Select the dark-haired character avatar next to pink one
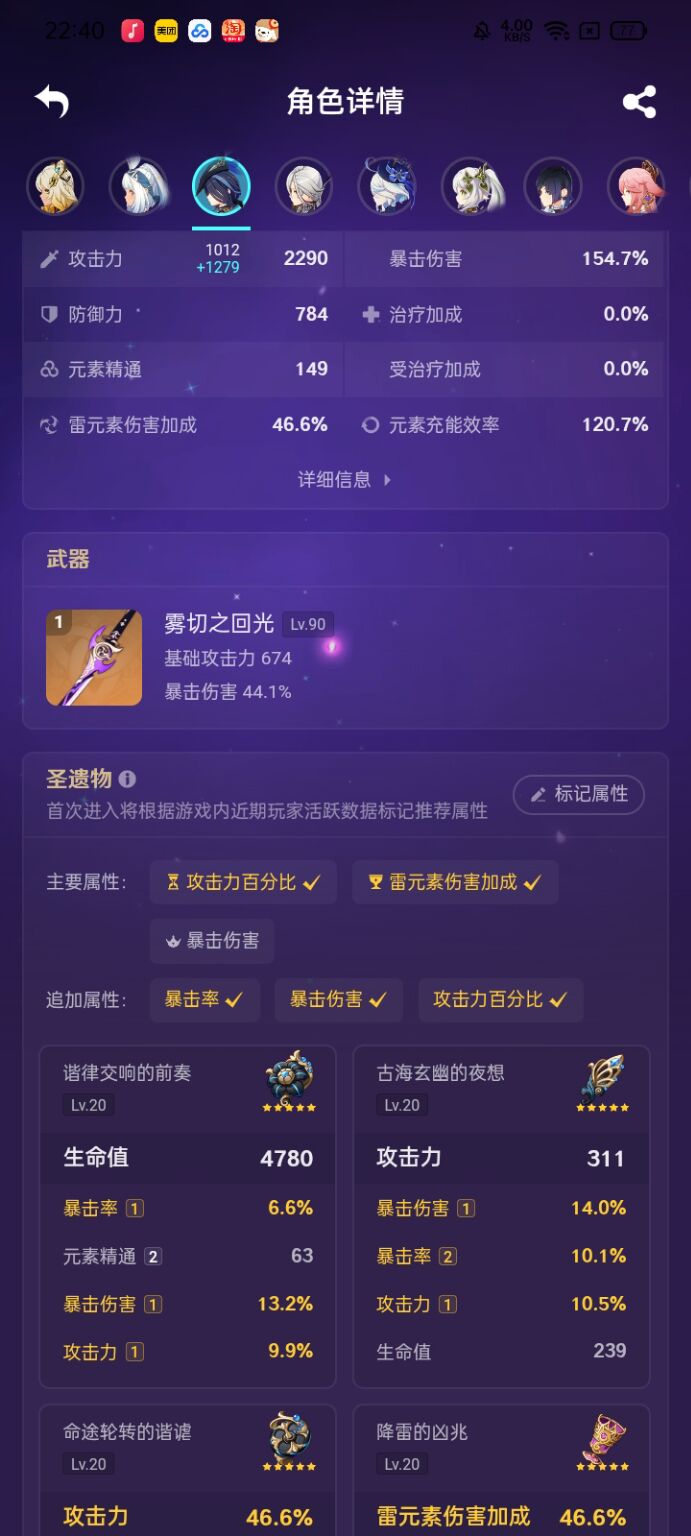 [x=553, y=187]
